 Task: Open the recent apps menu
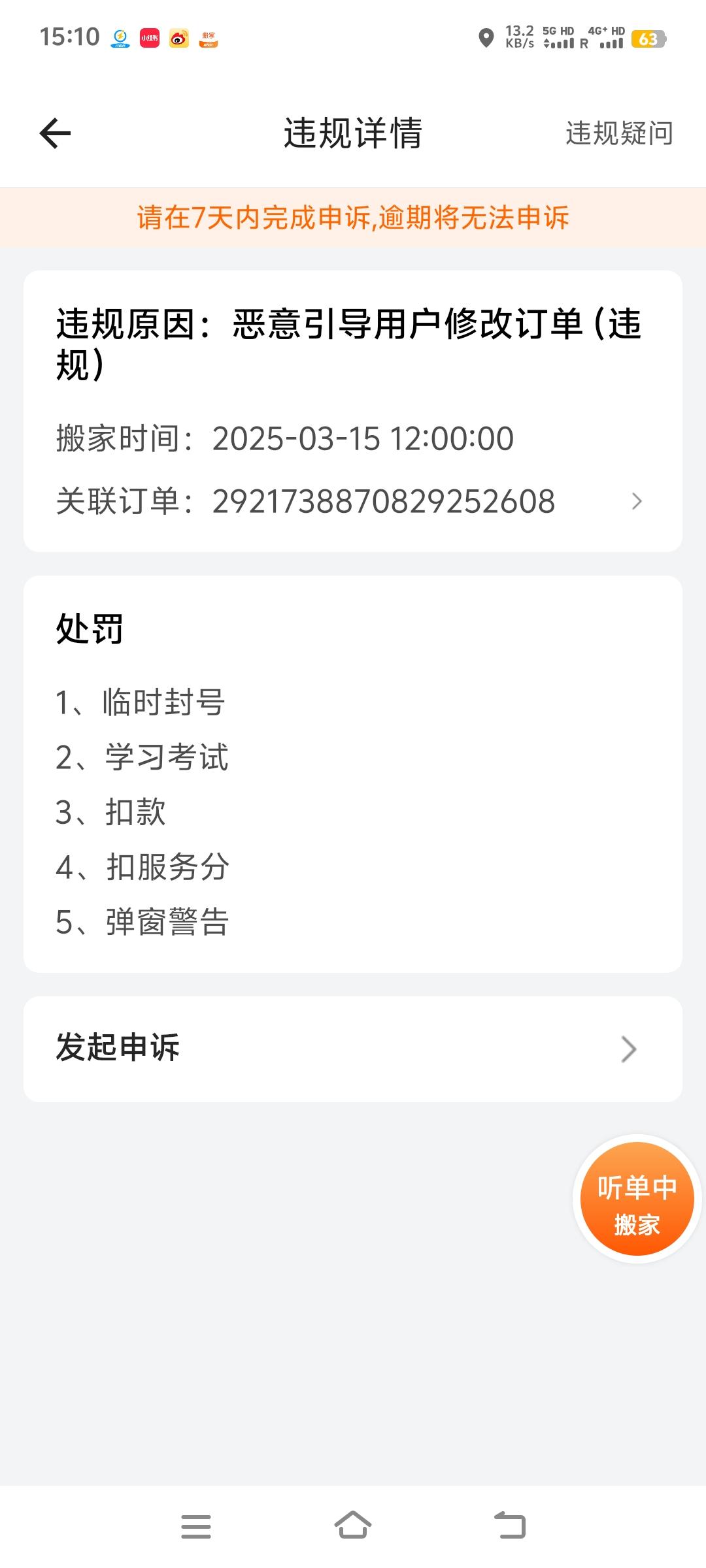pyautogui.click(x=195, y=1526)
